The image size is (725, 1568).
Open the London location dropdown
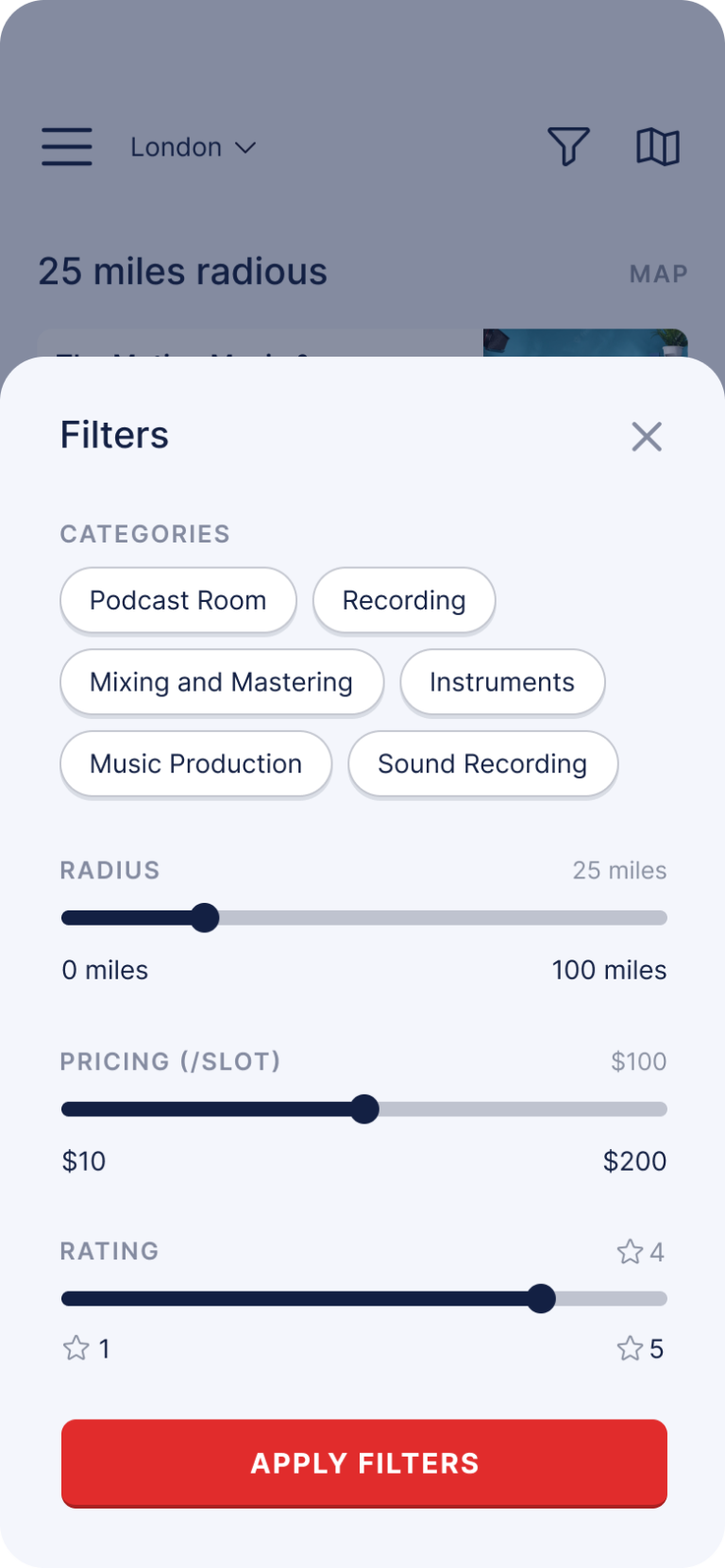tap(177, 146)
